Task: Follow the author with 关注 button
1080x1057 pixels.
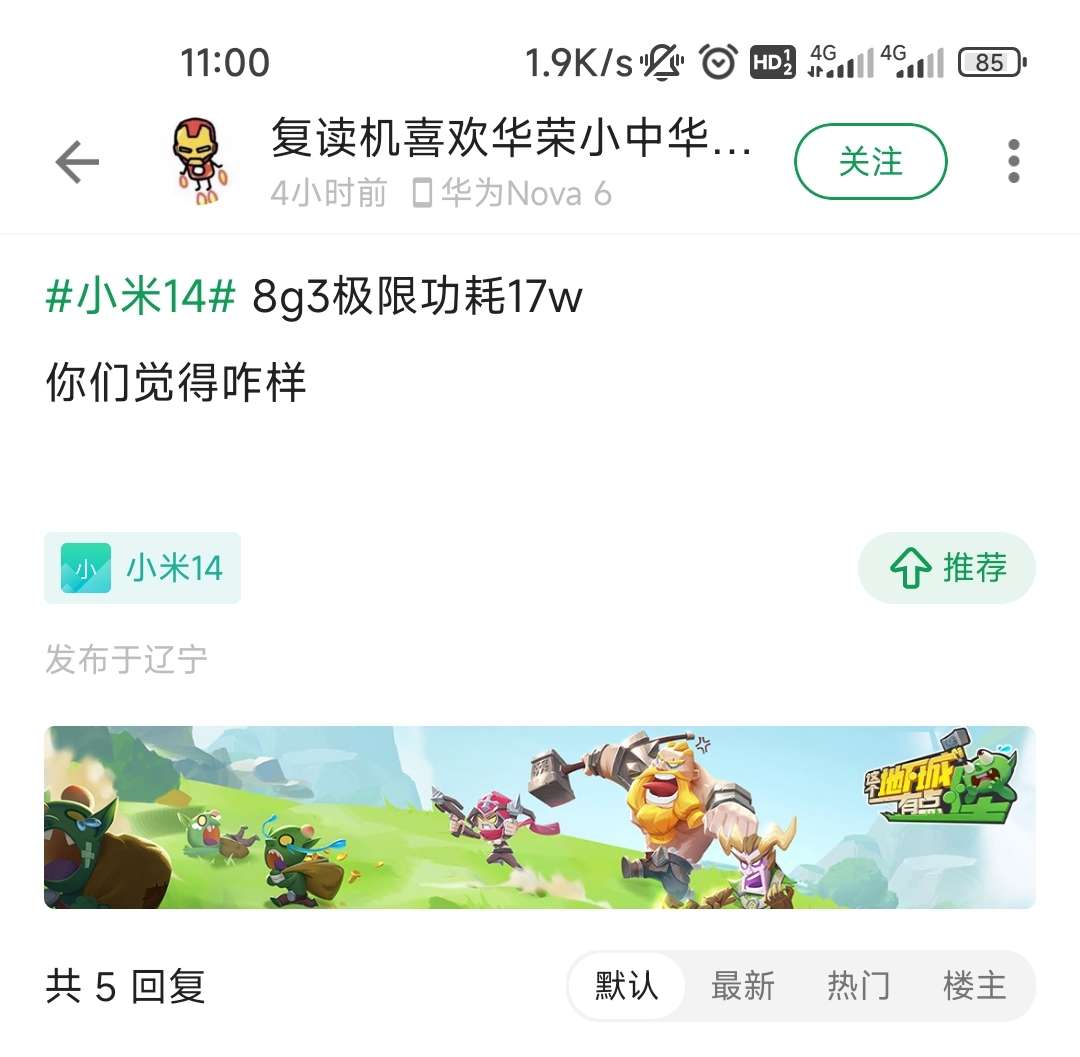Action: [870, 161]
